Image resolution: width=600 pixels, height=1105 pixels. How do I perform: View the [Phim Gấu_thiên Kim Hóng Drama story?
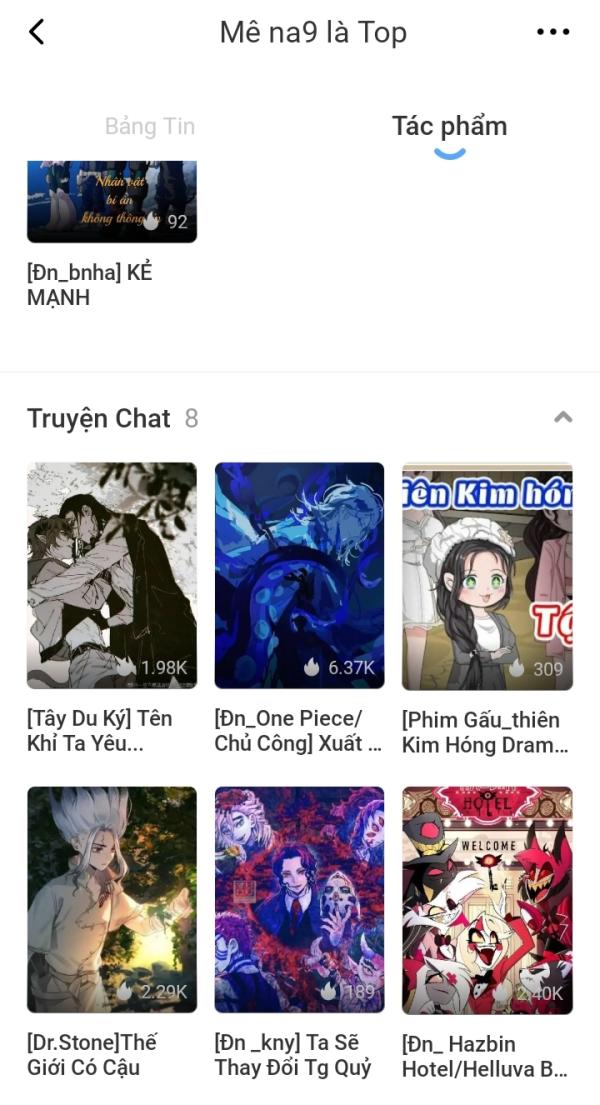click(x=487, y=575)
